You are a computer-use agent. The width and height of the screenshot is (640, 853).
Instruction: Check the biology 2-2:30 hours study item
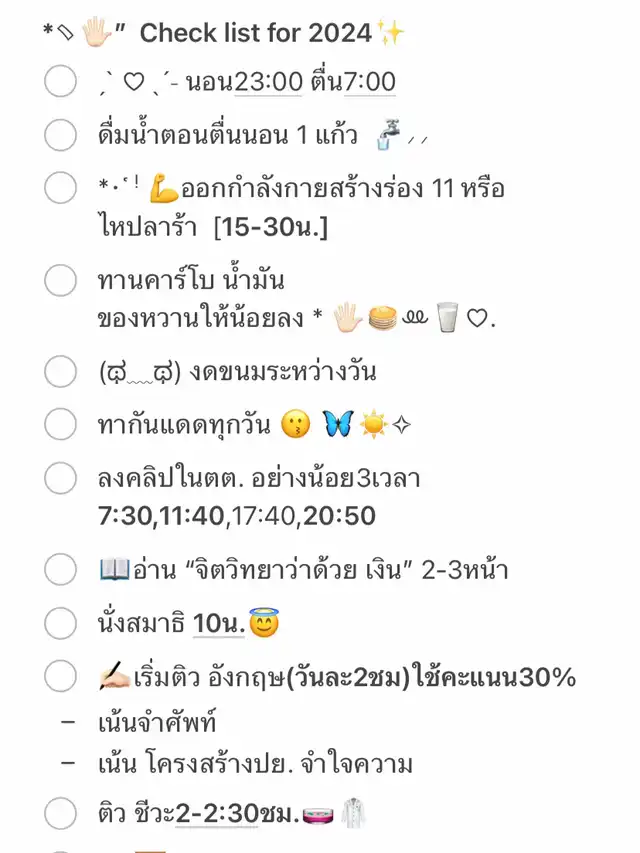pyautogui.click(x=61, y=814)
